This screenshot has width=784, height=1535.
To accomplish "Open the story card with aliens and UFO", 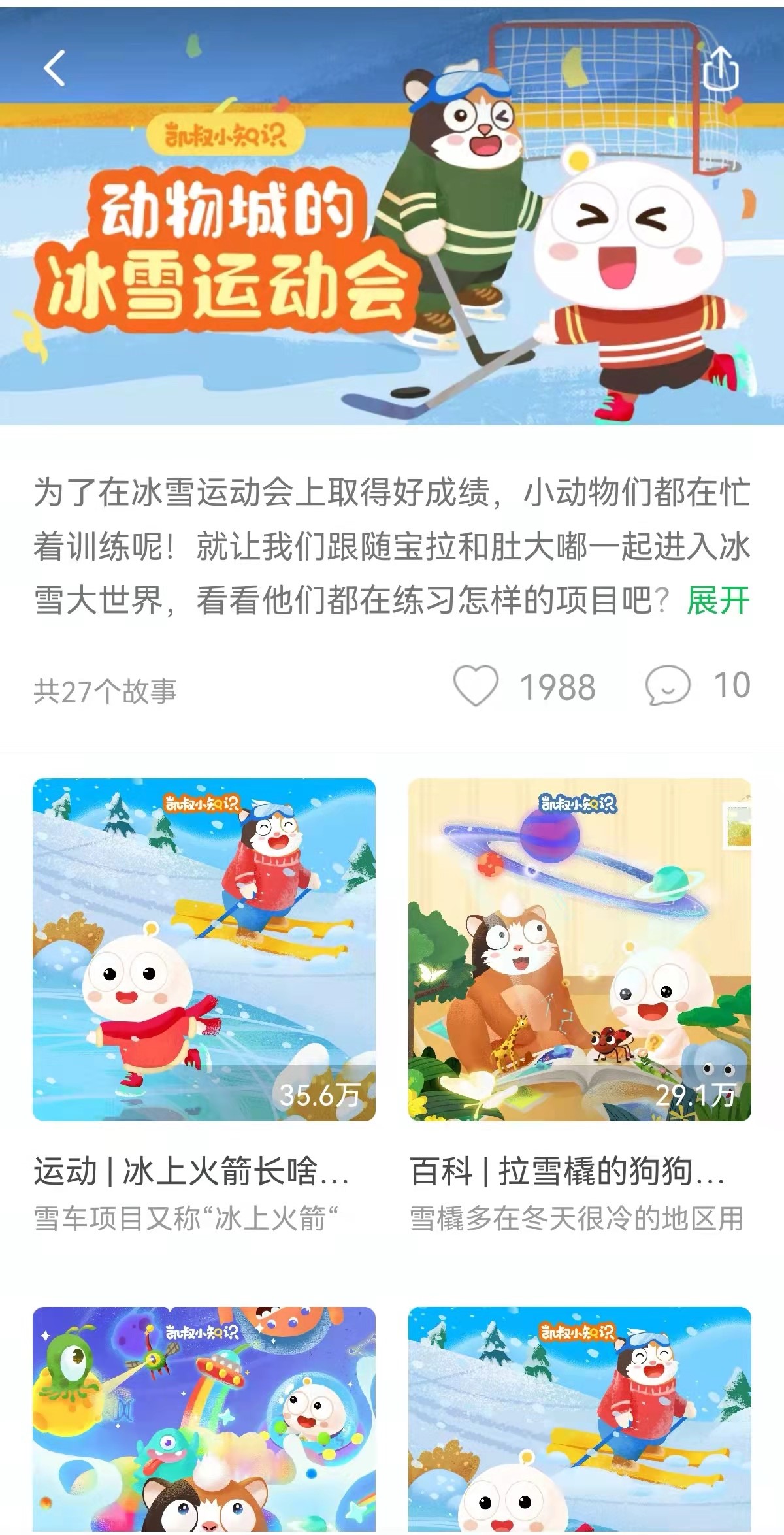I will (x=204, y=1419).
